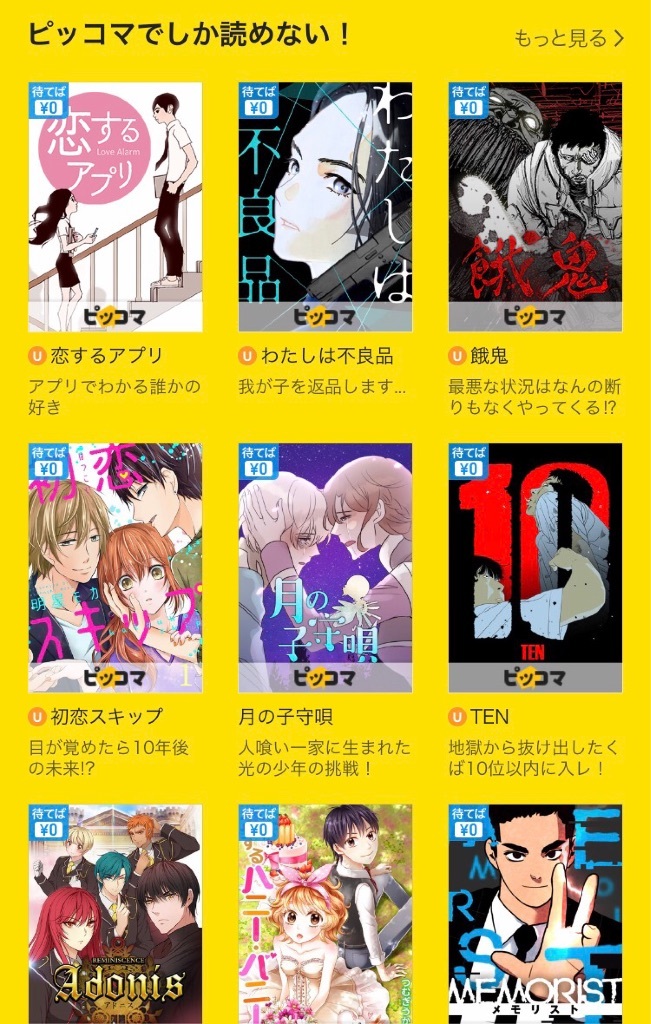Image resolution: width=651 pixels, height=1024 pixels.
Task: Open the 恋するアプリ manga
Action: [x=115, y=207]
